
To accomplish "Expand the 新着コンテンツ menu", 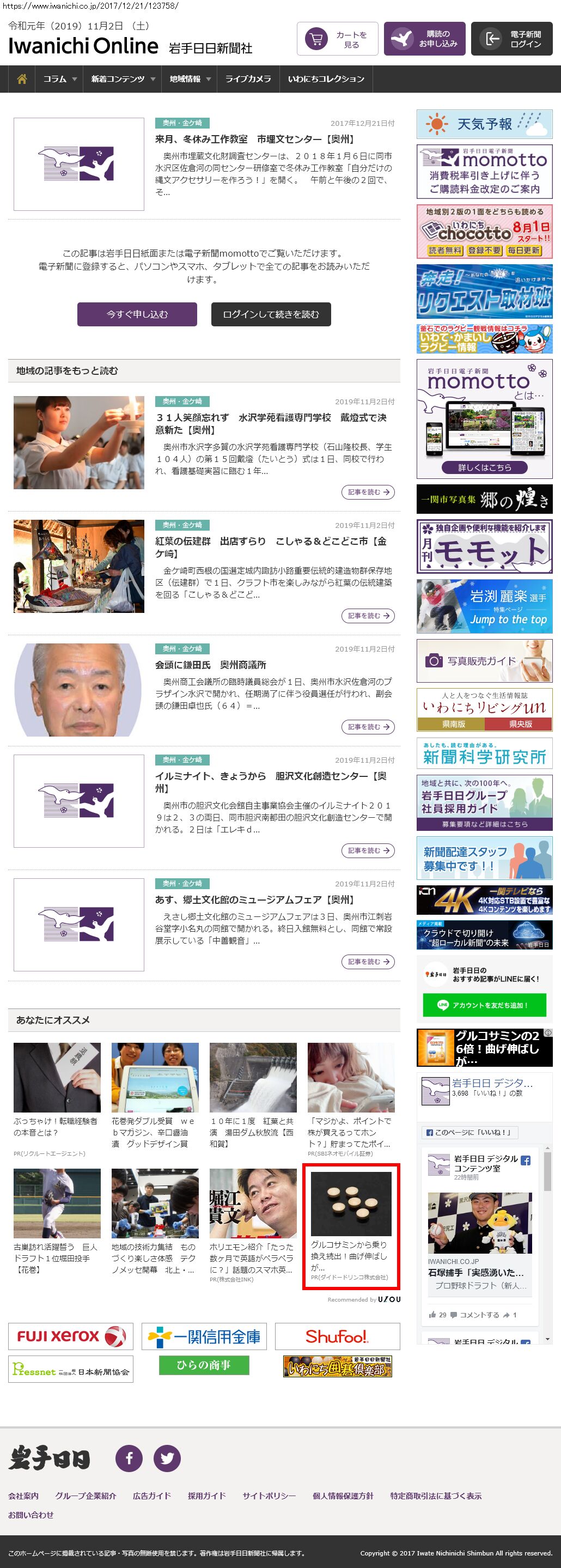I will tap(123, 79).
